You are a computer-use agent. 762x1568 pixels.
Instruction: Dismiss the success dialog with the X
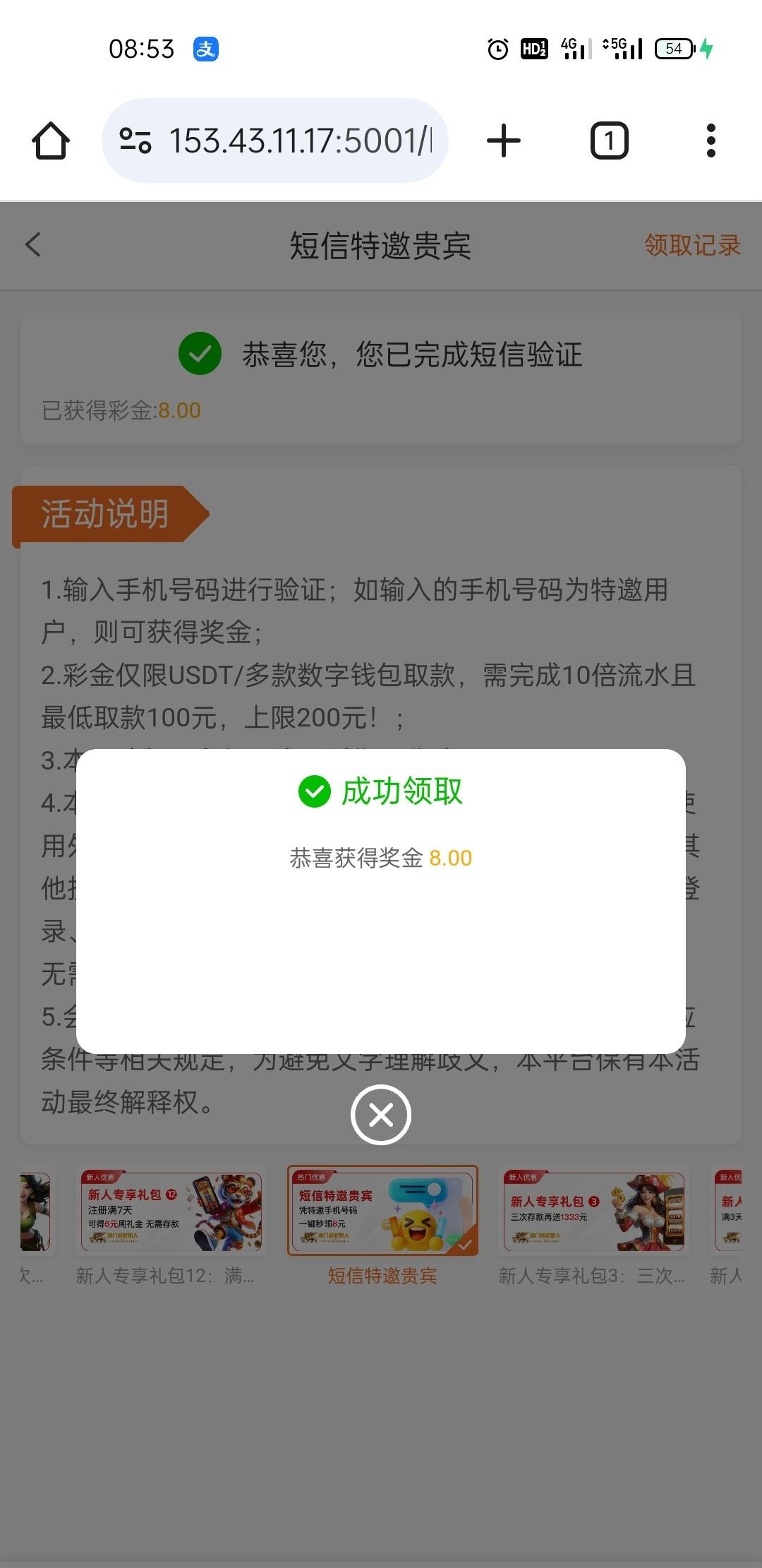(x=381, y=1115)
